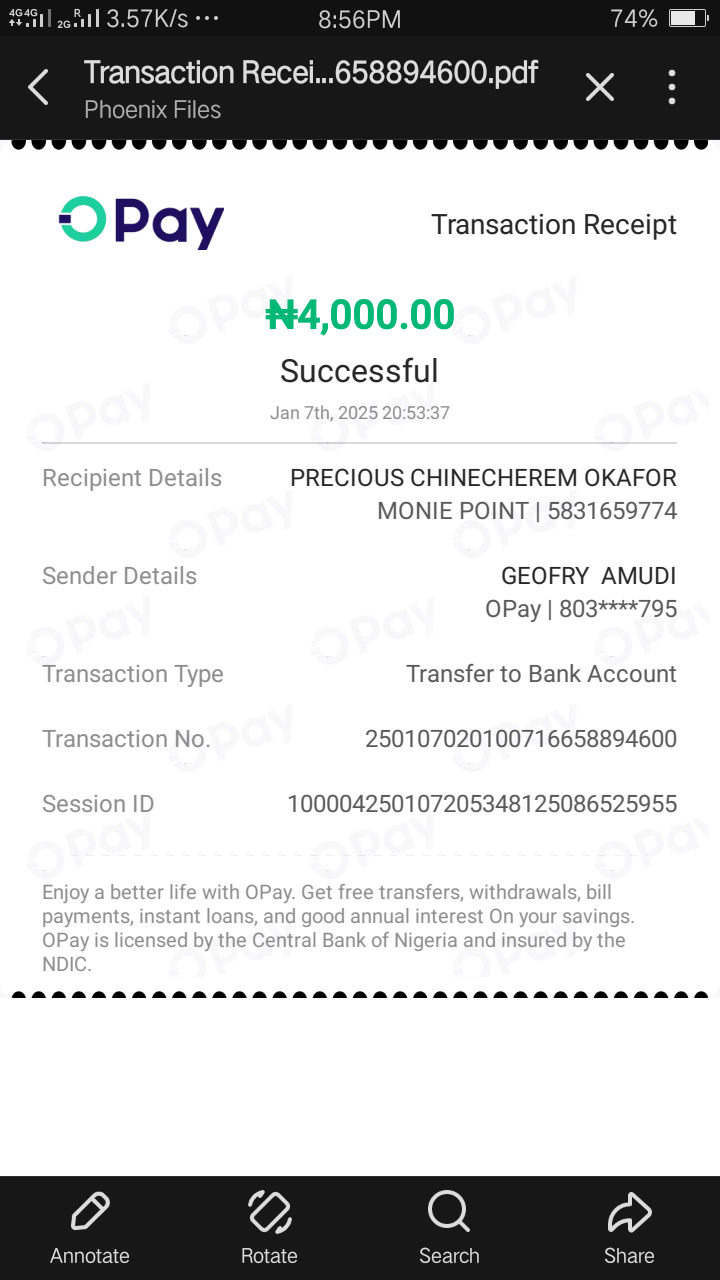
Task: Open the three-dot overflow menu
Action: [672, 88]
